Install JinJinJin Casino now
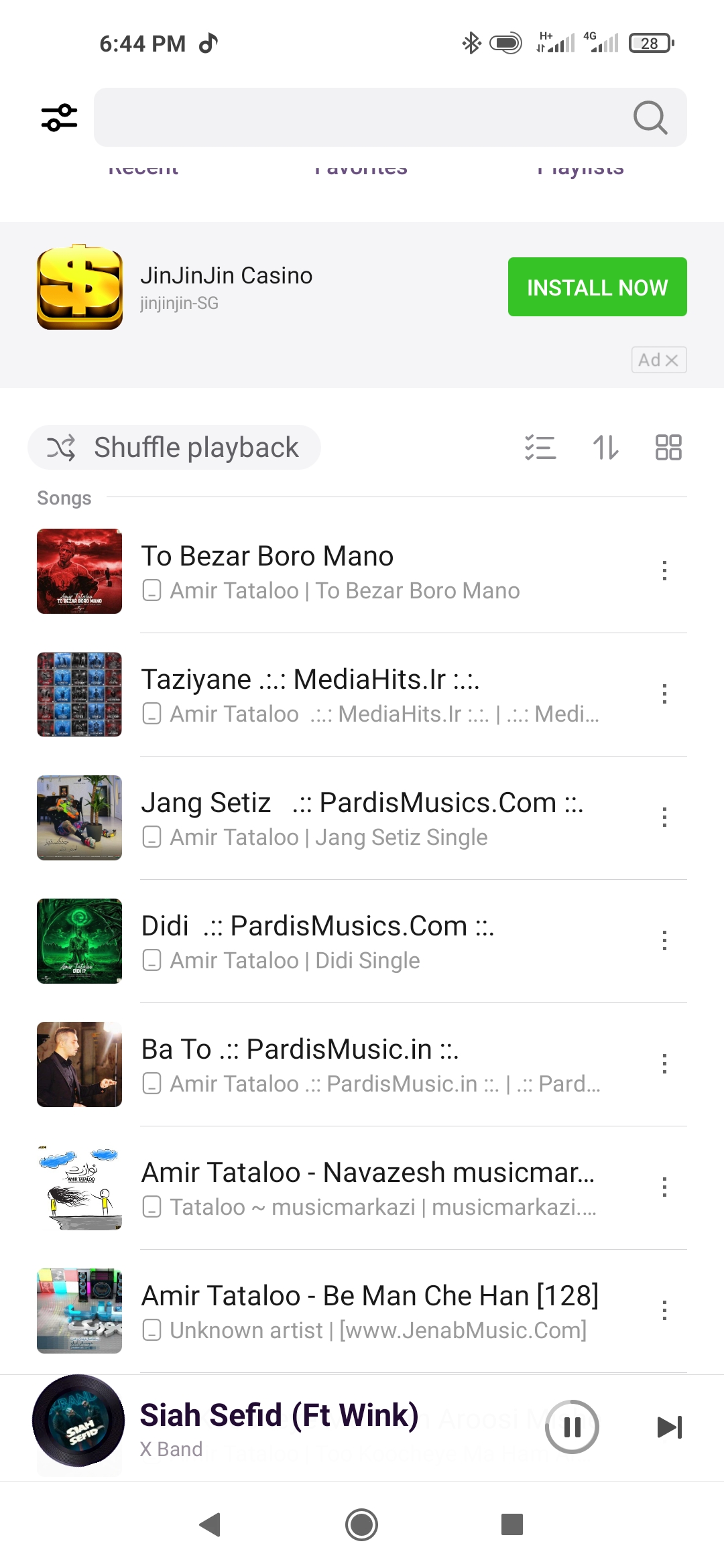Viewport: 724px width, 1568px height. 597,287
